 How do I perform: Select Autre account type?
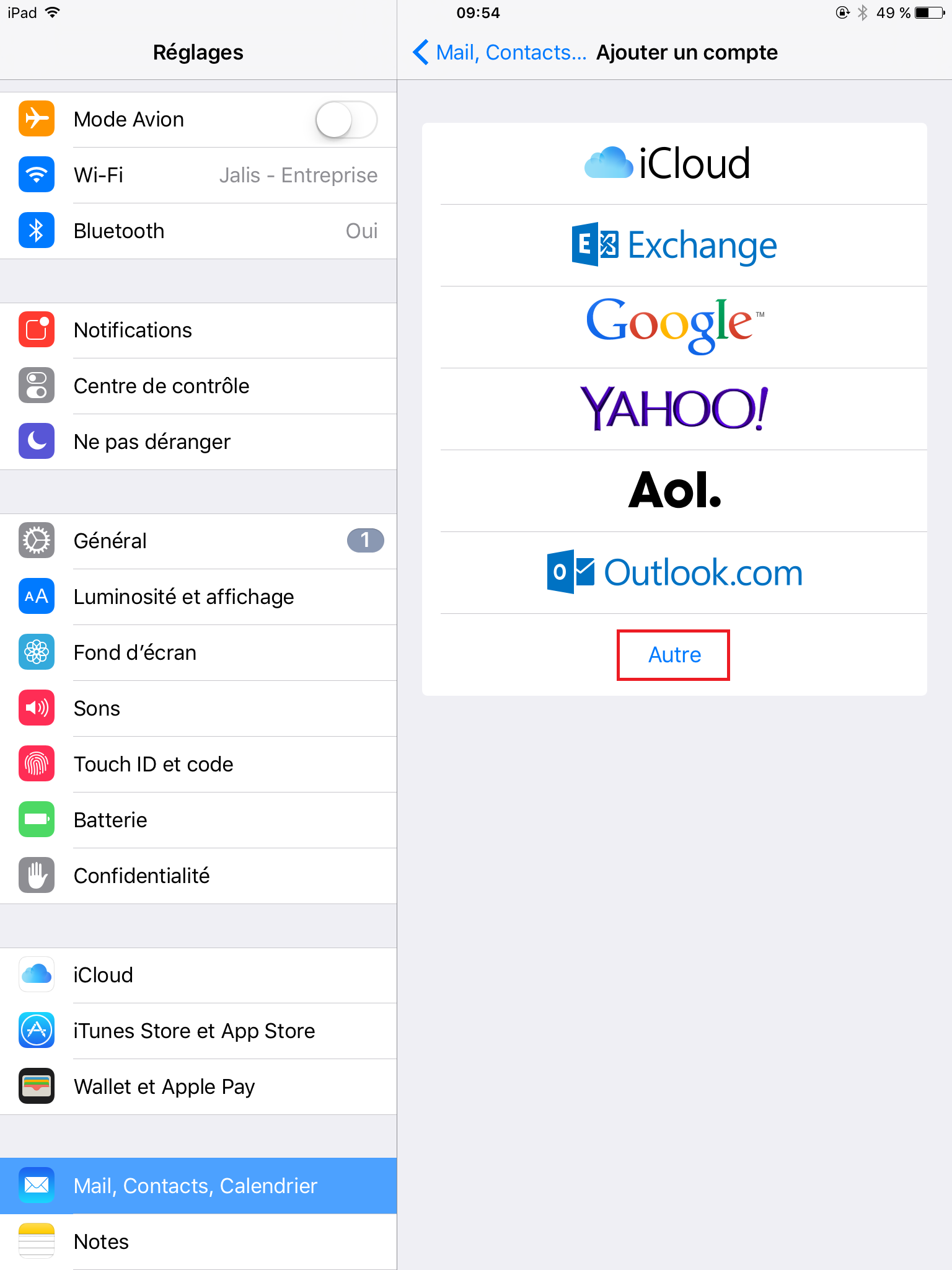pos(674,655)
